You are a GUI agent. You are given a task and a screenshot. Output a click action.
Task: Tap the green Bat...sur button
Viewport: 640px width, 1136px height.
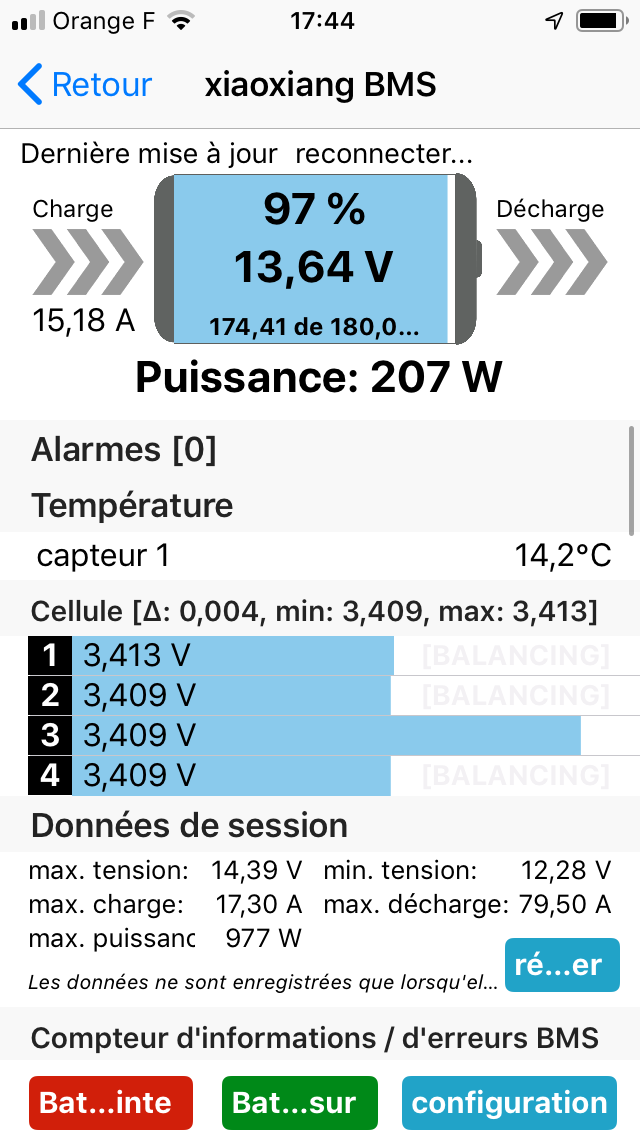tap(300, 1103)
